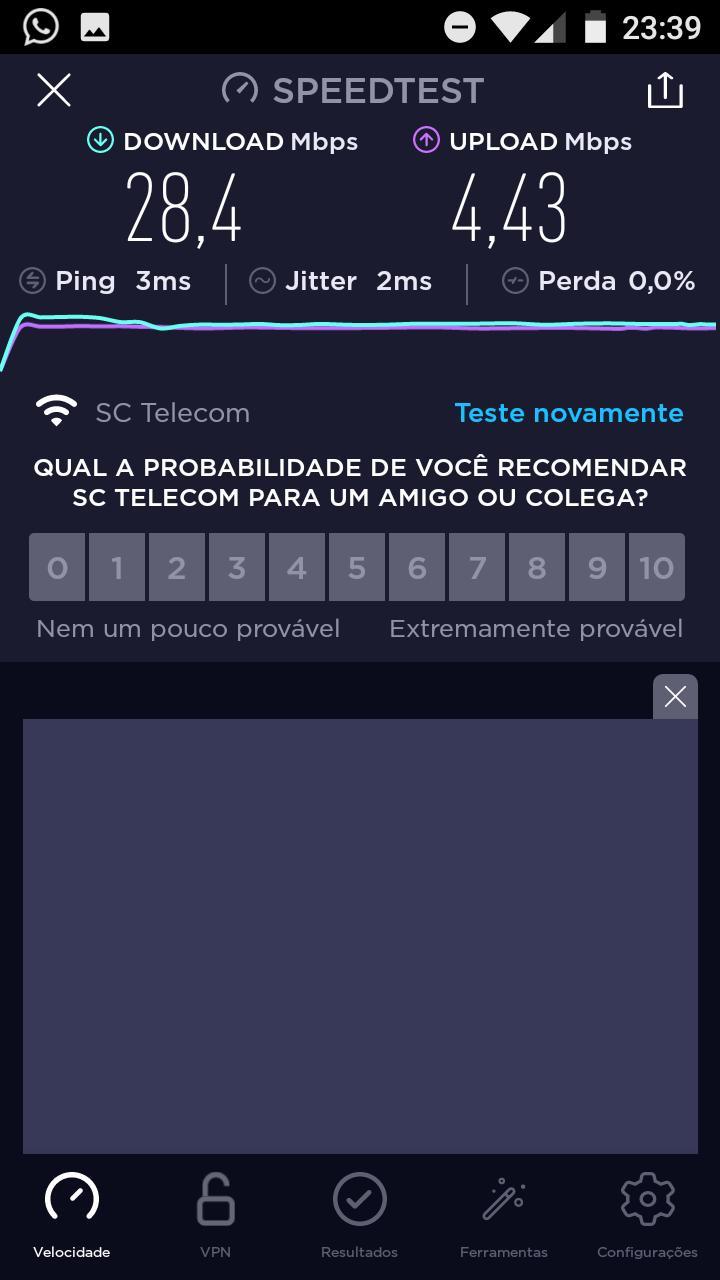Select the top rating of 10
Screen dimensions: 720x1280
[x=657, y=567]
